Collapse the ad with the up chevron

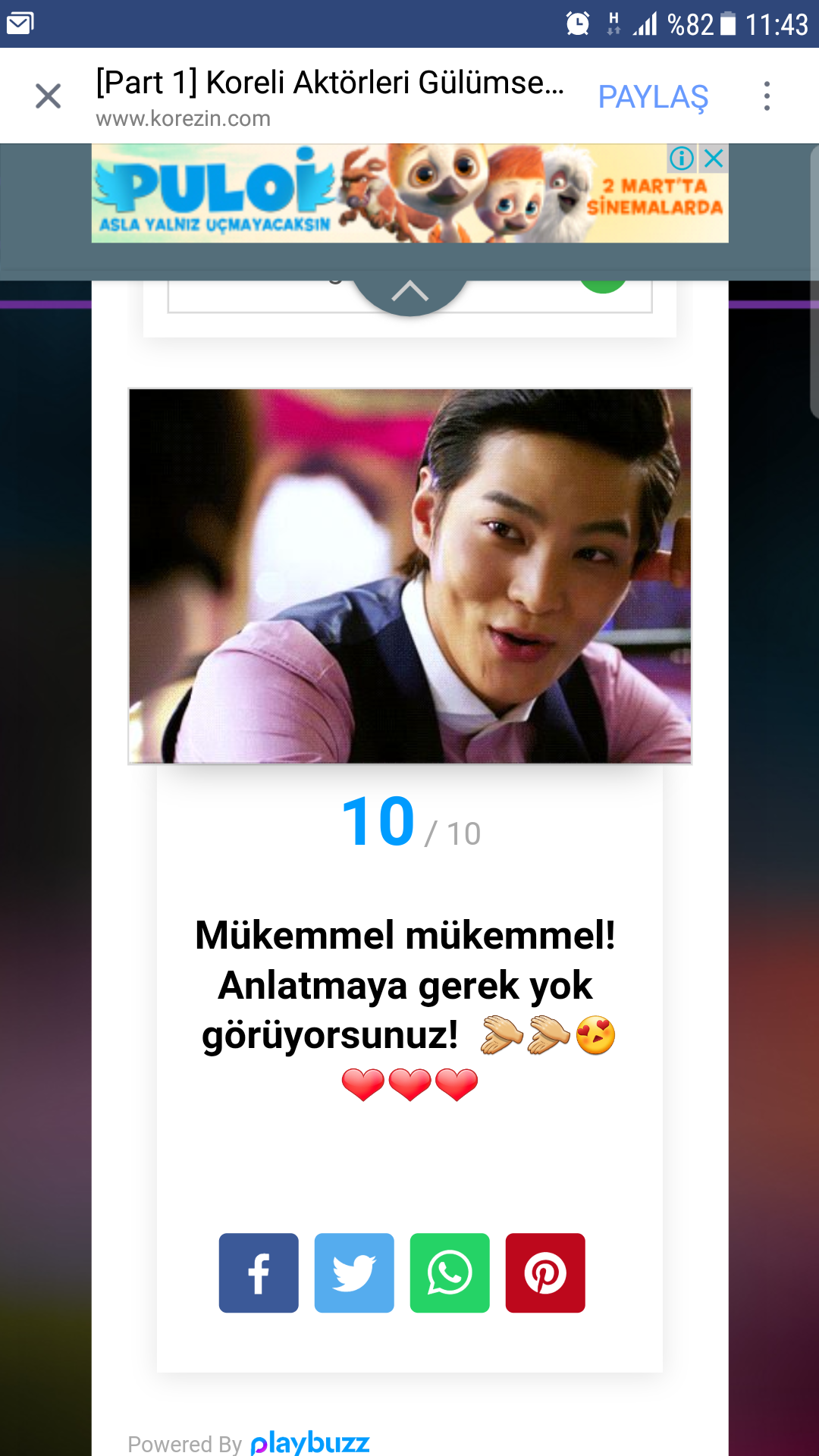coord(409,291)
